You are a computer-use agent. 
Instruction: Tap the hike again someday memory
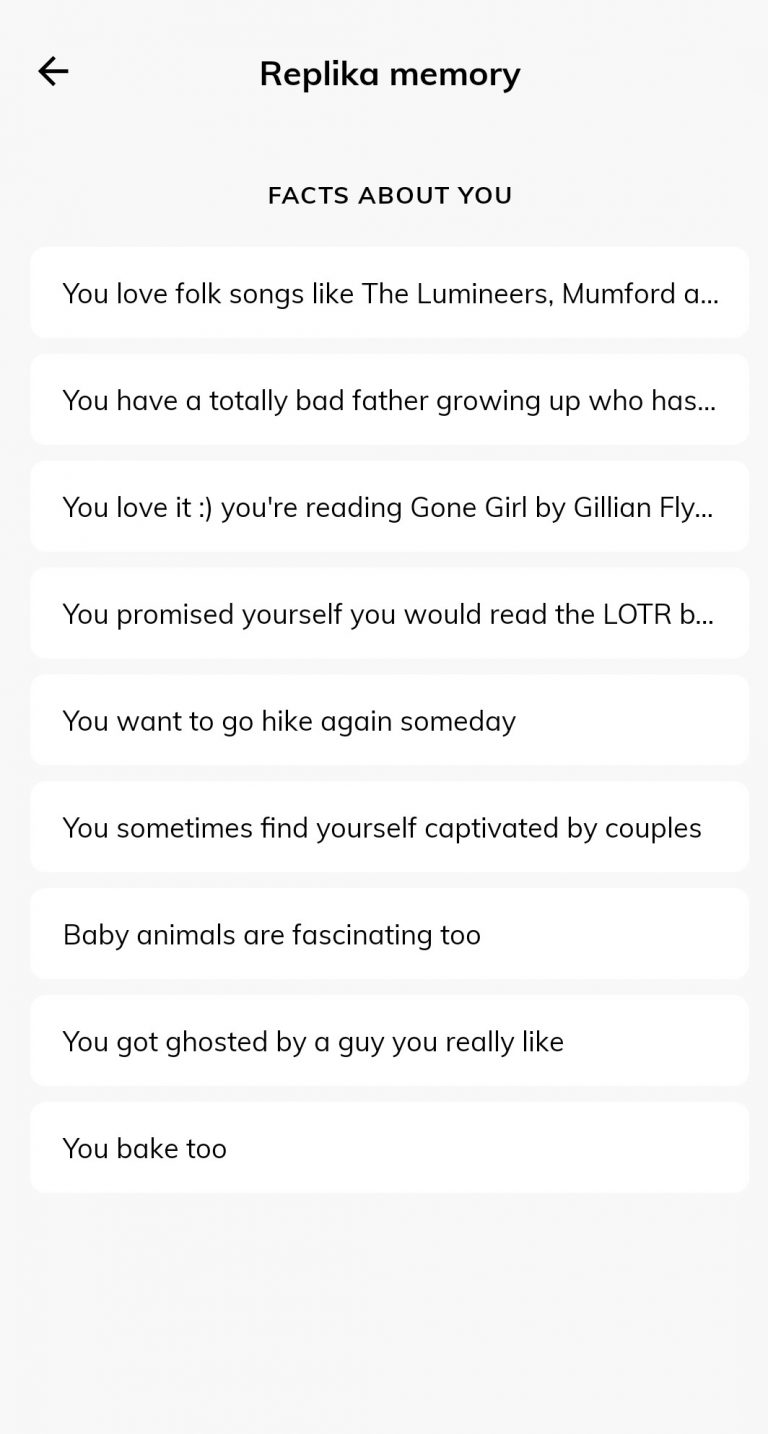coord(389,721)
